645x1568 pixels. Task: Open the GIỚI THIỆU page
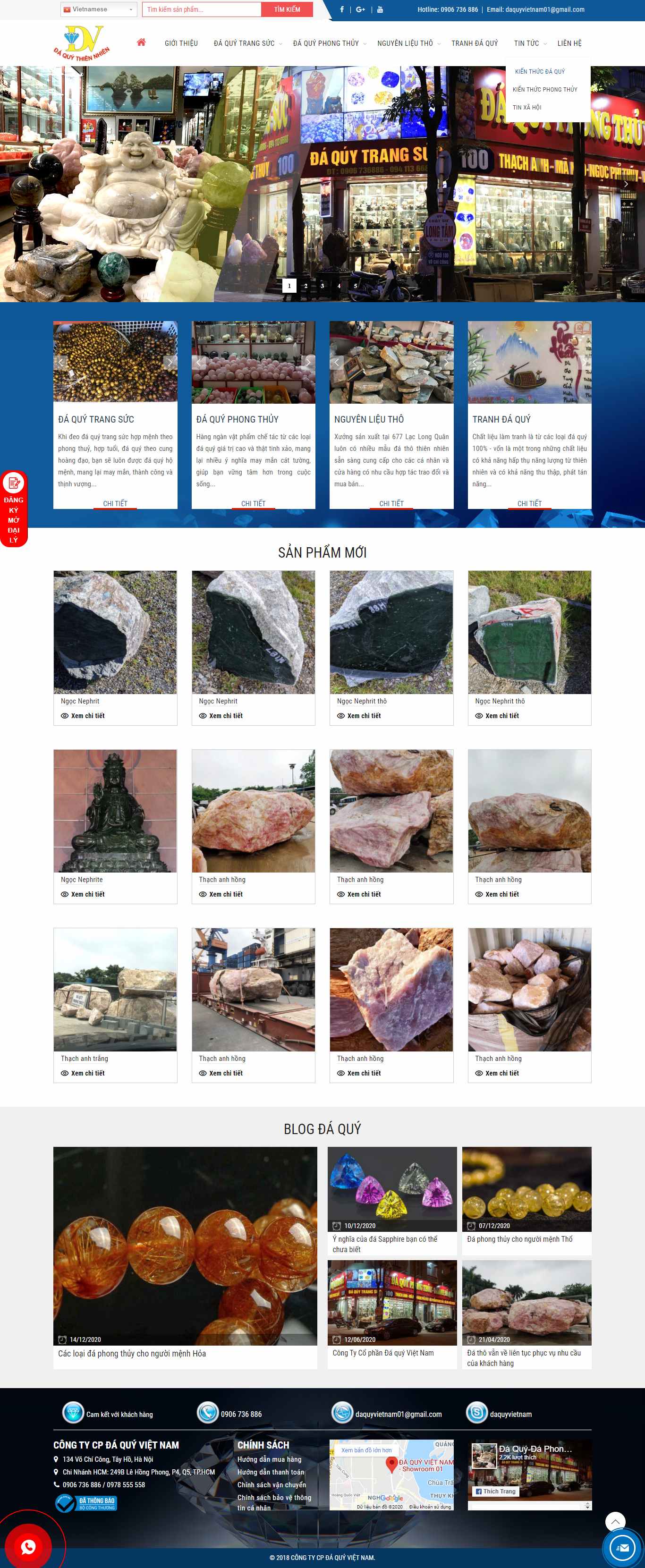pyautogui.click(x=181, y=43)
